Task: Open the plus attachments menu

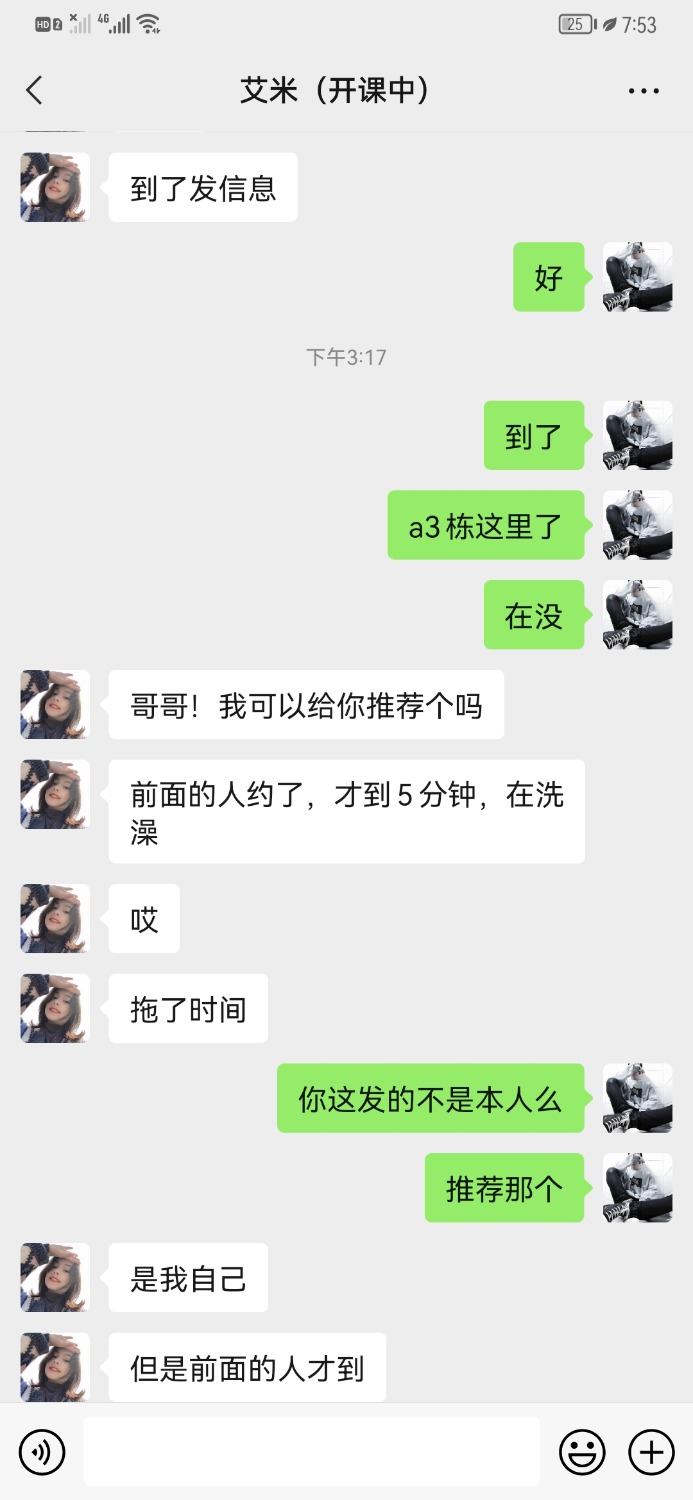Action: 651,1452
